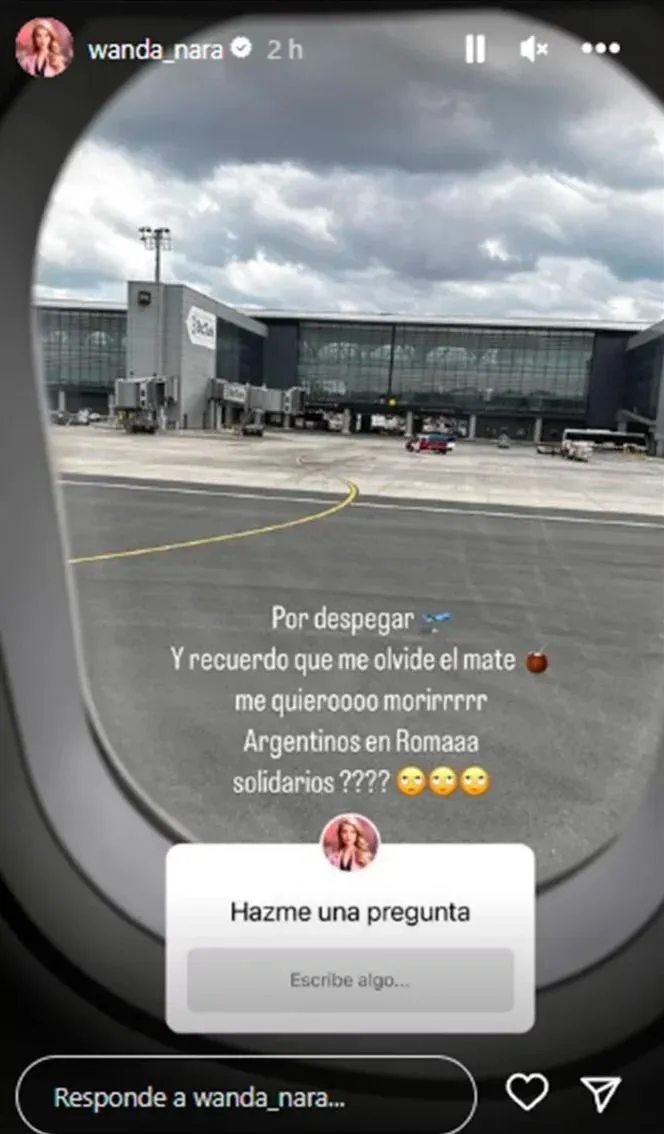Open the three-dot more options menu
Image resolution: width=664 pixels, height=1134 pixels.
(600, 49)
